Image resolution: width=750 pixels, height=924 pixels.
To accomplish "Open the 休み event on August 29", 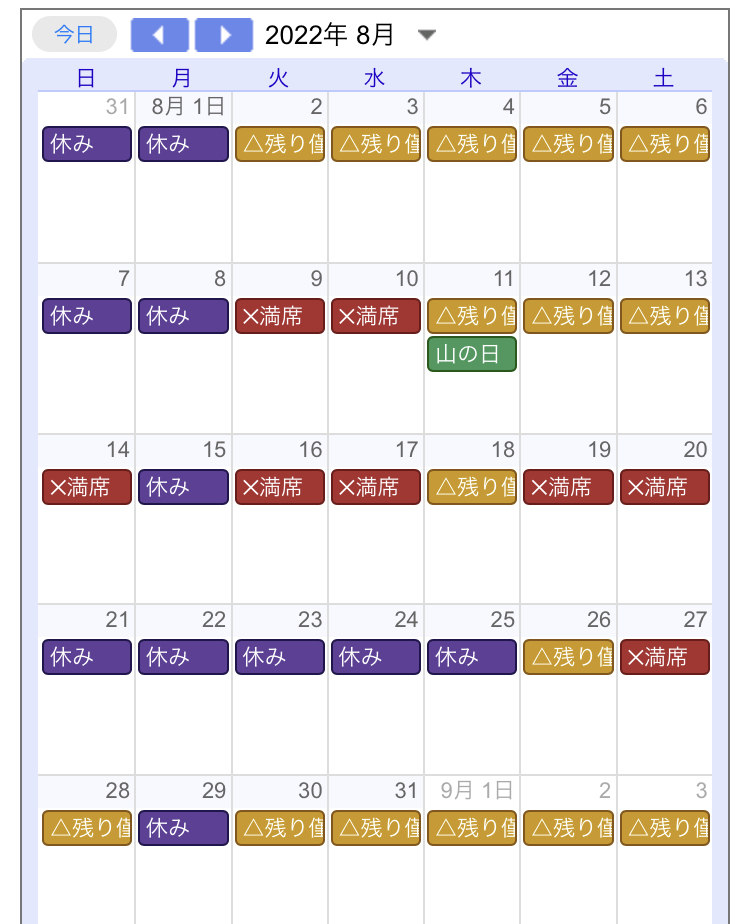I will 183,828.
